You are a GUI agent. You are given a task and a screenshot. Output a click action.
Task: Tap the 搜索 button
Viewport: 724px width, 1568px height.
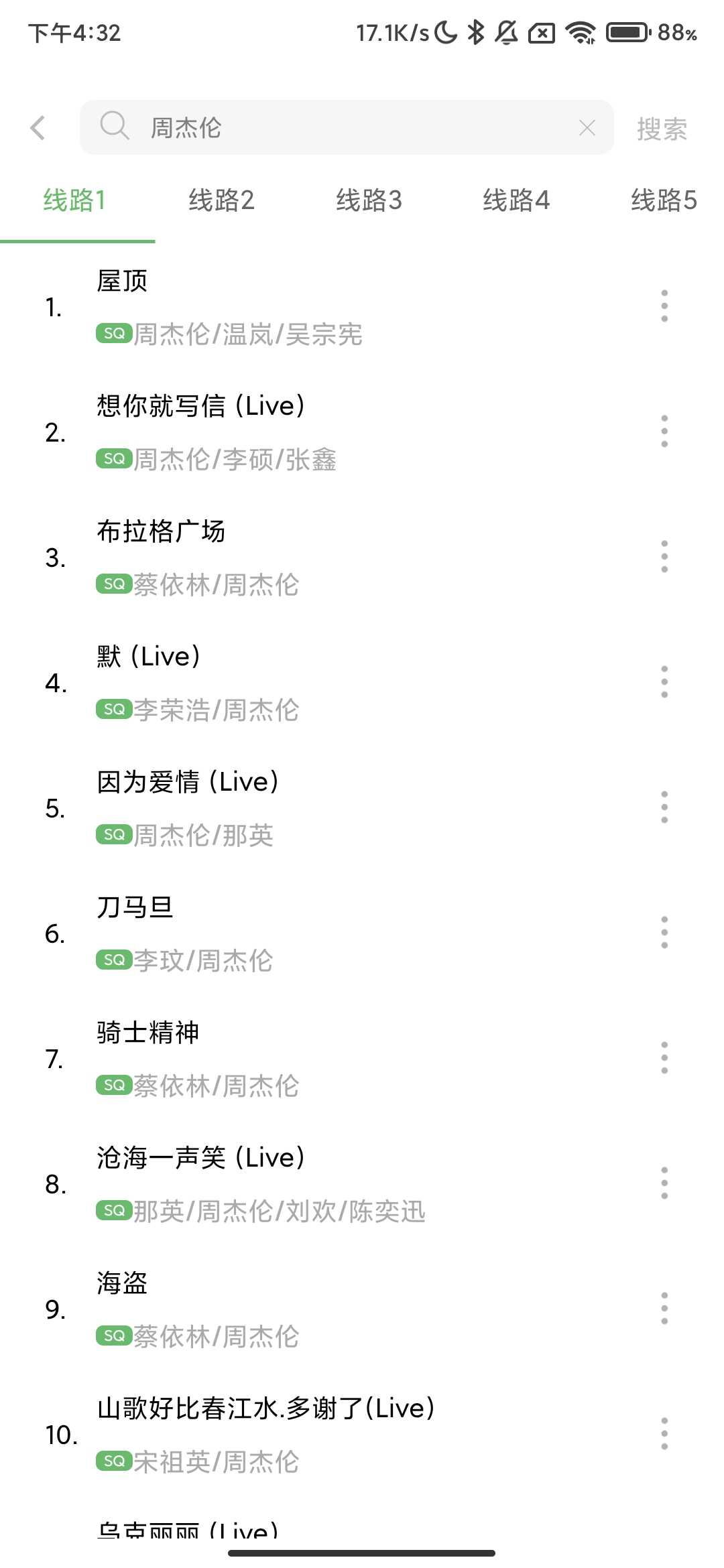point(662,129)
